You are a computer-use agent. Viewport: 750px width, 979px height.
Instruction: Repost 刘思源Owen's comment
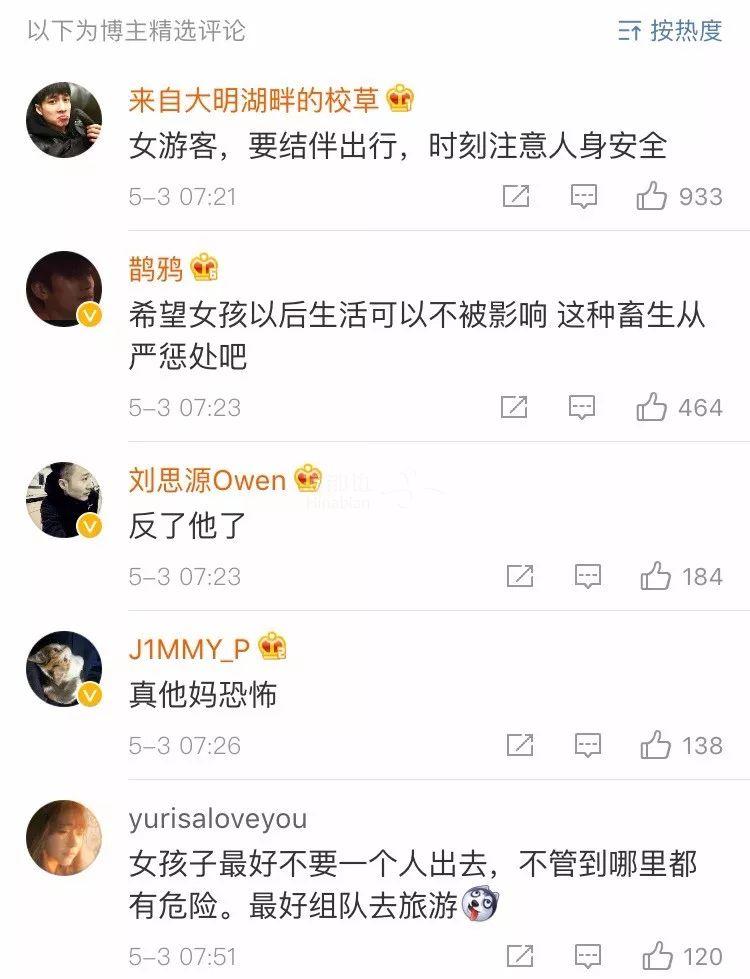coord(519,576)
